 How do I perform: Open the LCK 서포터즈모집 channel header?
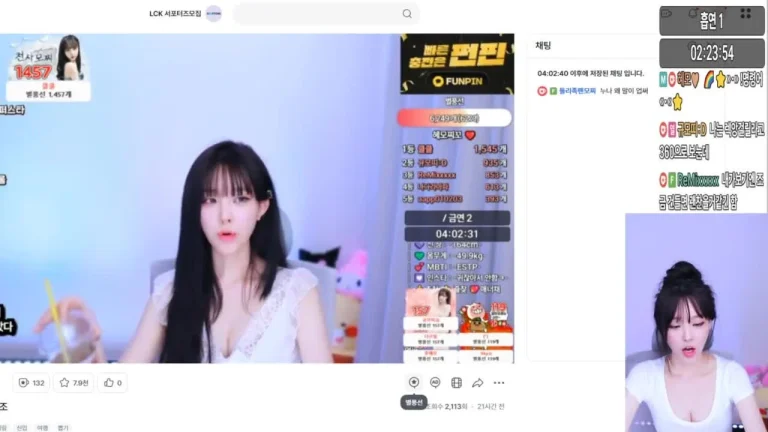(x=176, y=13)
